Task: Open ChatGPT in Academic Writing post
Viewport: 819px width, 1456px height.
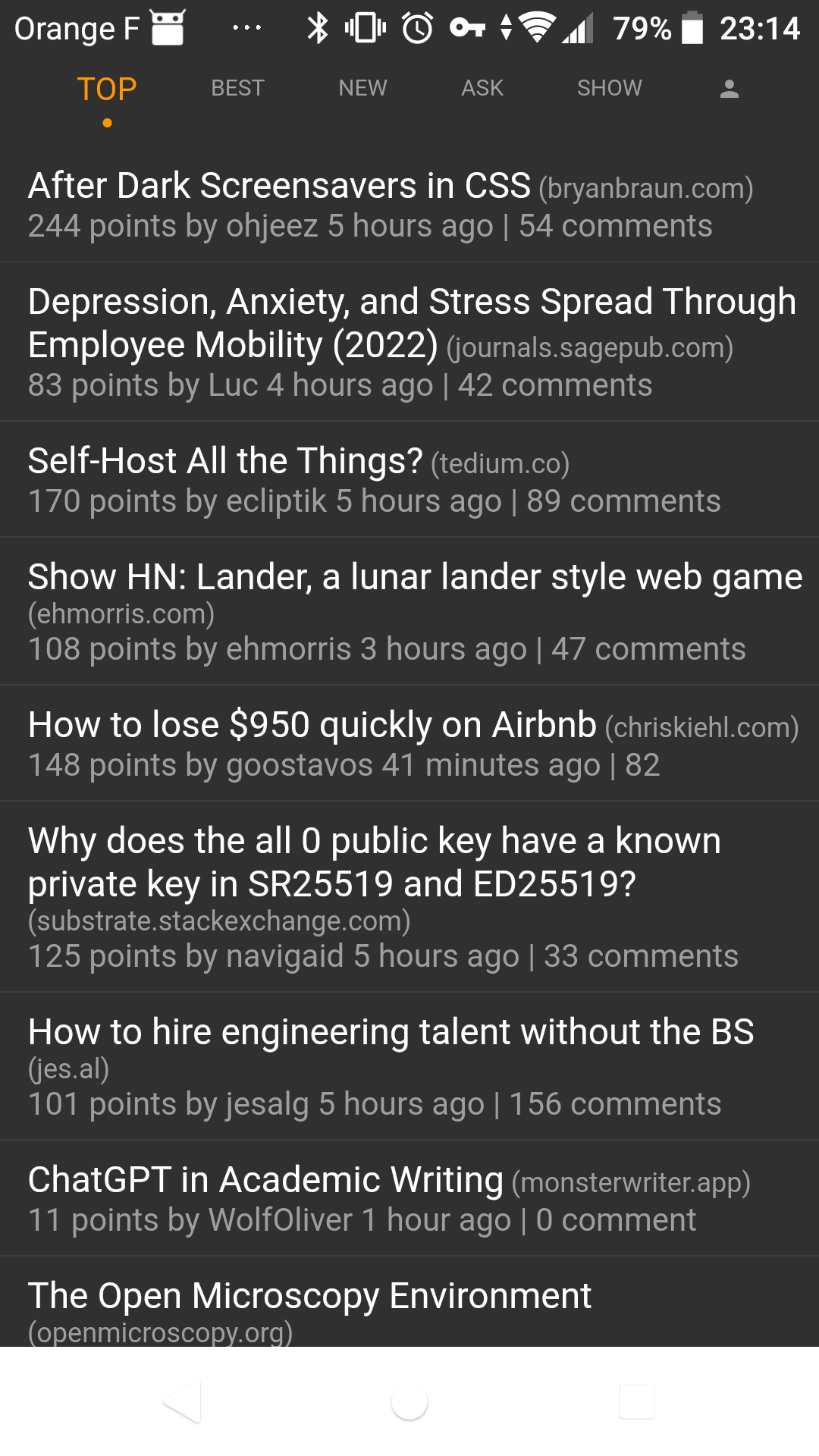Action: [x=409, y=1198]
